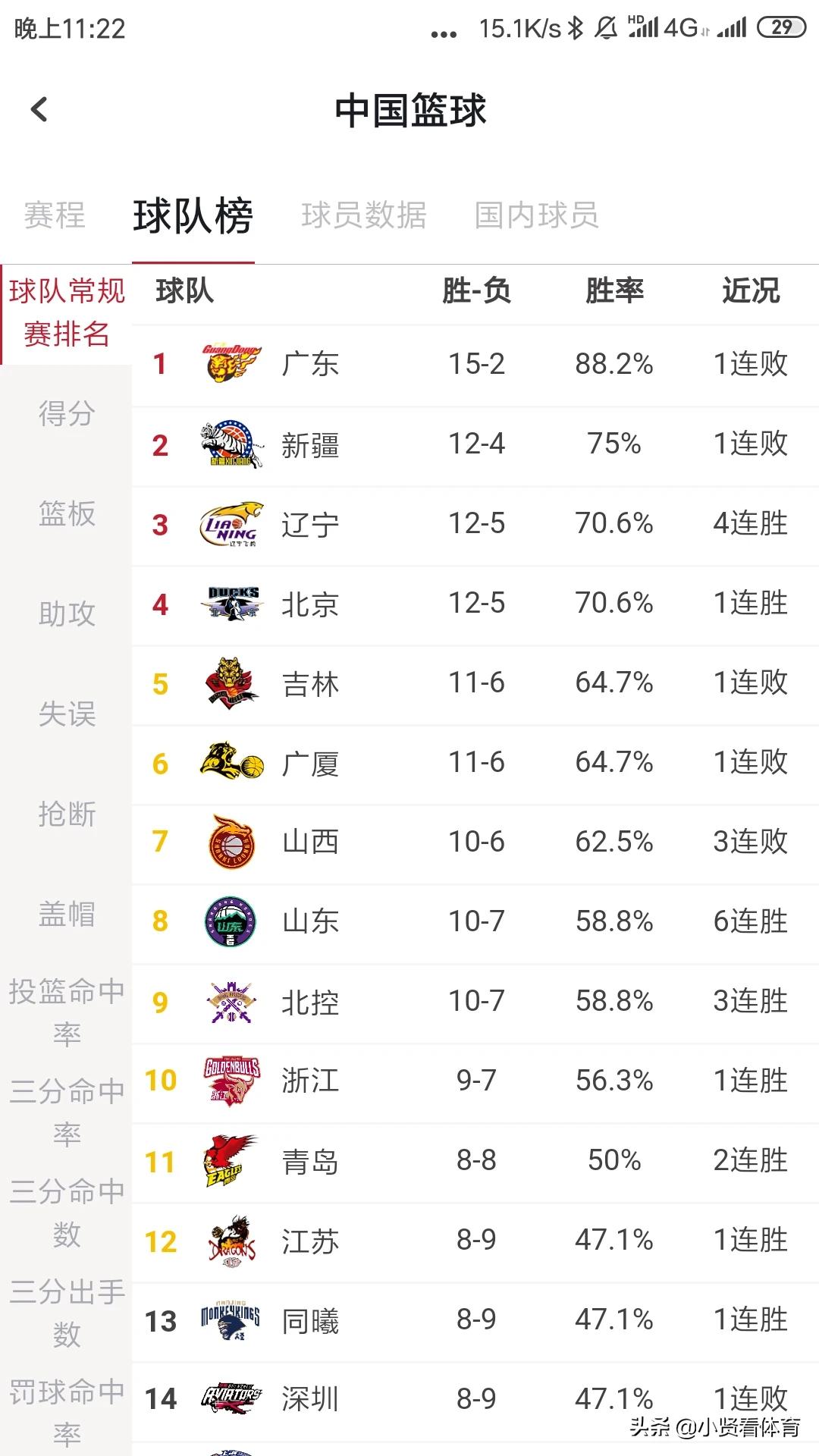819x1456 pixels.
Task: Open the 北京 team row
Action: (475, 604)
